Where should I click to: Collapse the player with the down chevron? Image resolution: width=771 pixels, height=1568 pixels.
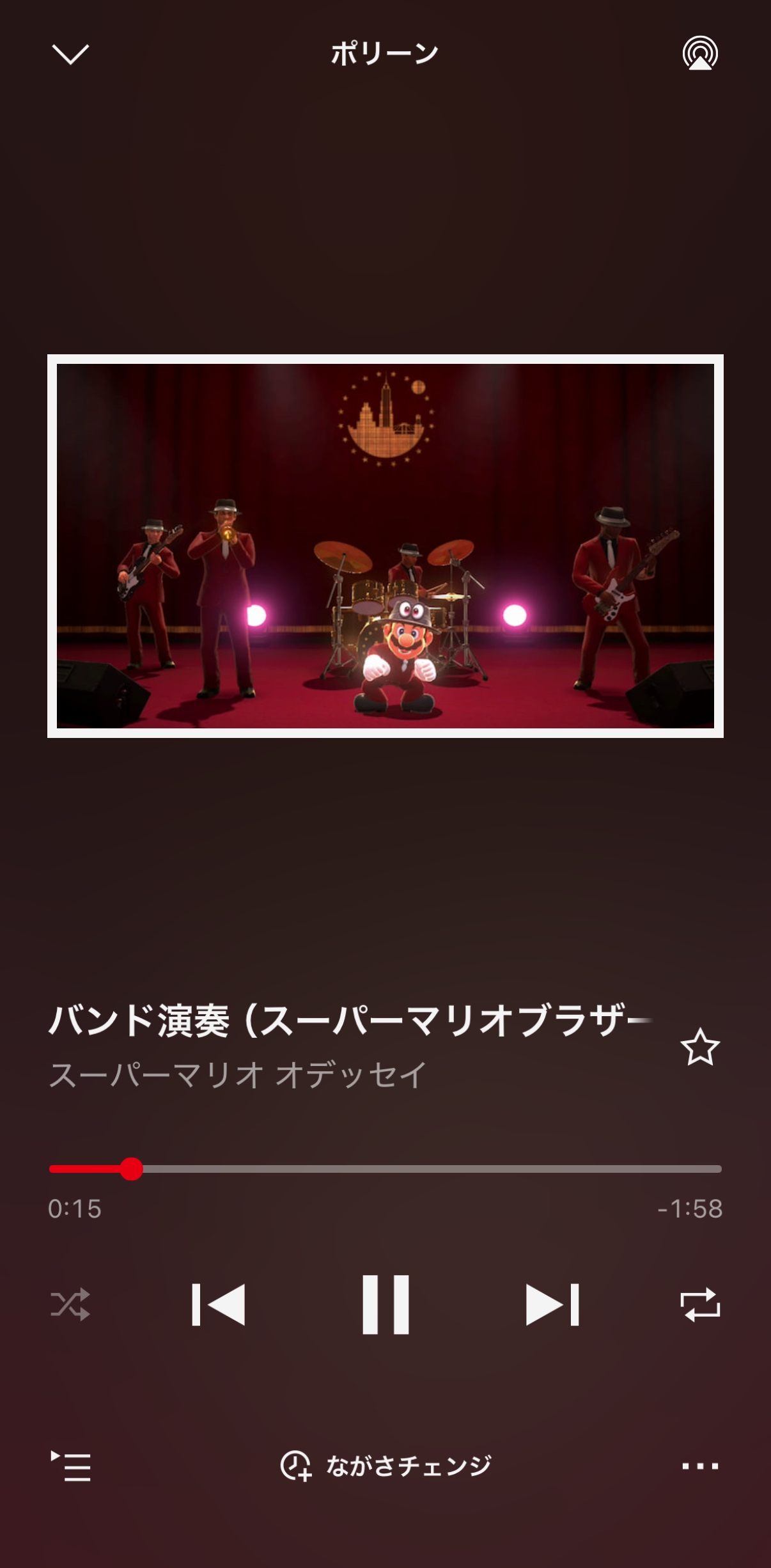tap(70, 54)
